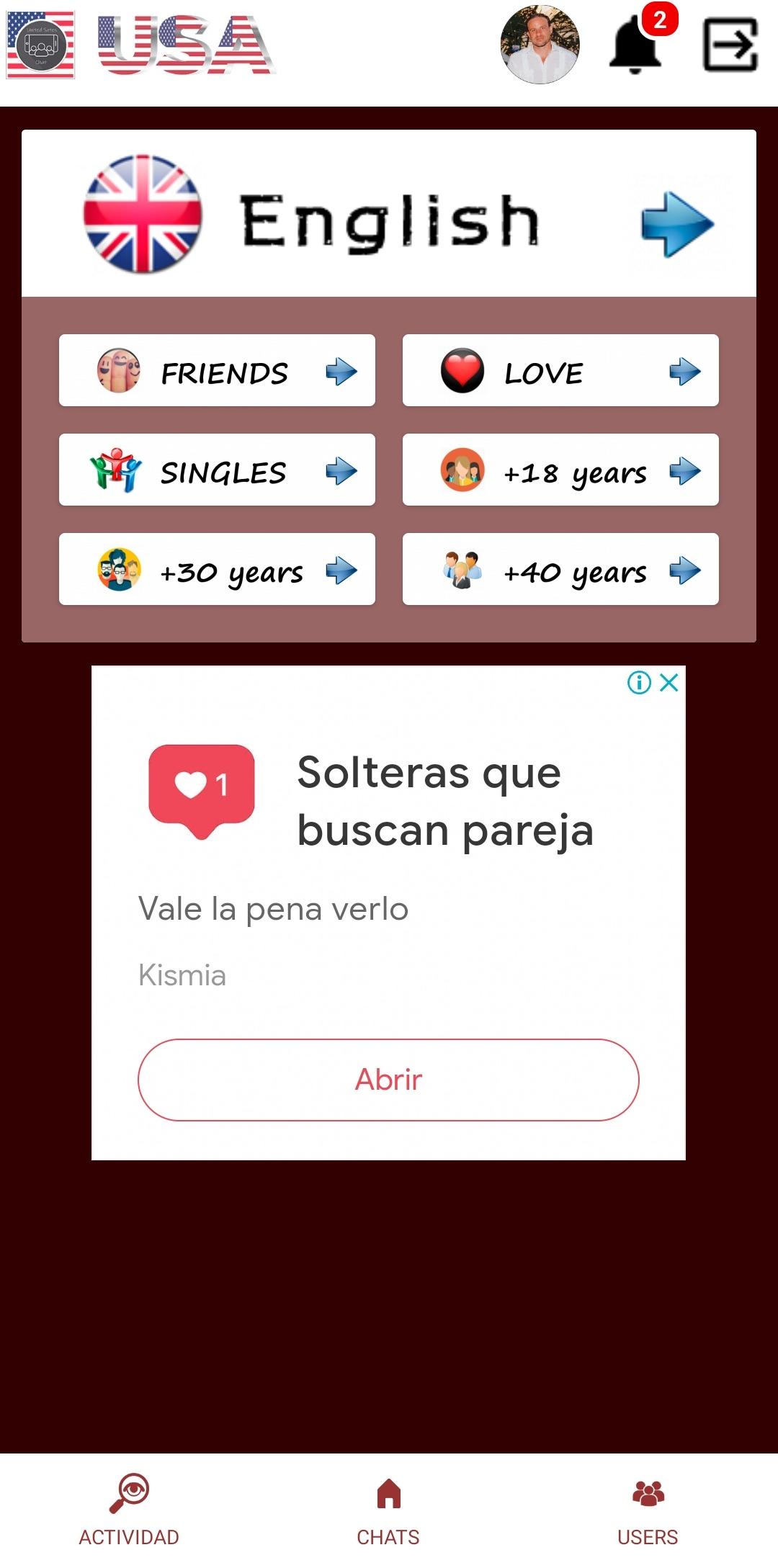Switch to the ACTIVIDAD tab
778x1568 pixels.
coord(129,1510)
